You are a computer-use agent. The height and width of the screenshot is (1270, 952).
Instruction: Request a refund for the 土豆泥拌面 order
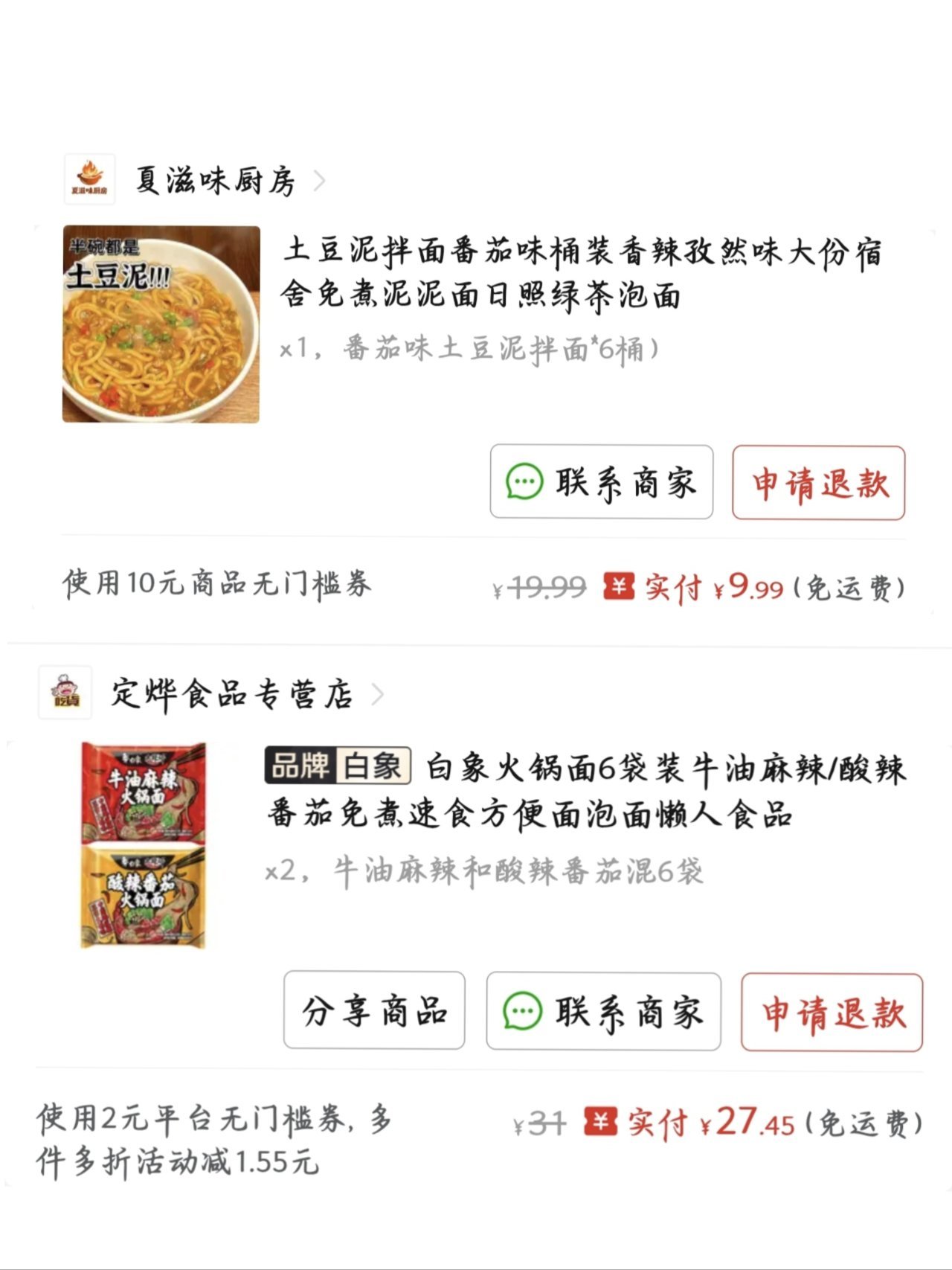pos(818,483)
